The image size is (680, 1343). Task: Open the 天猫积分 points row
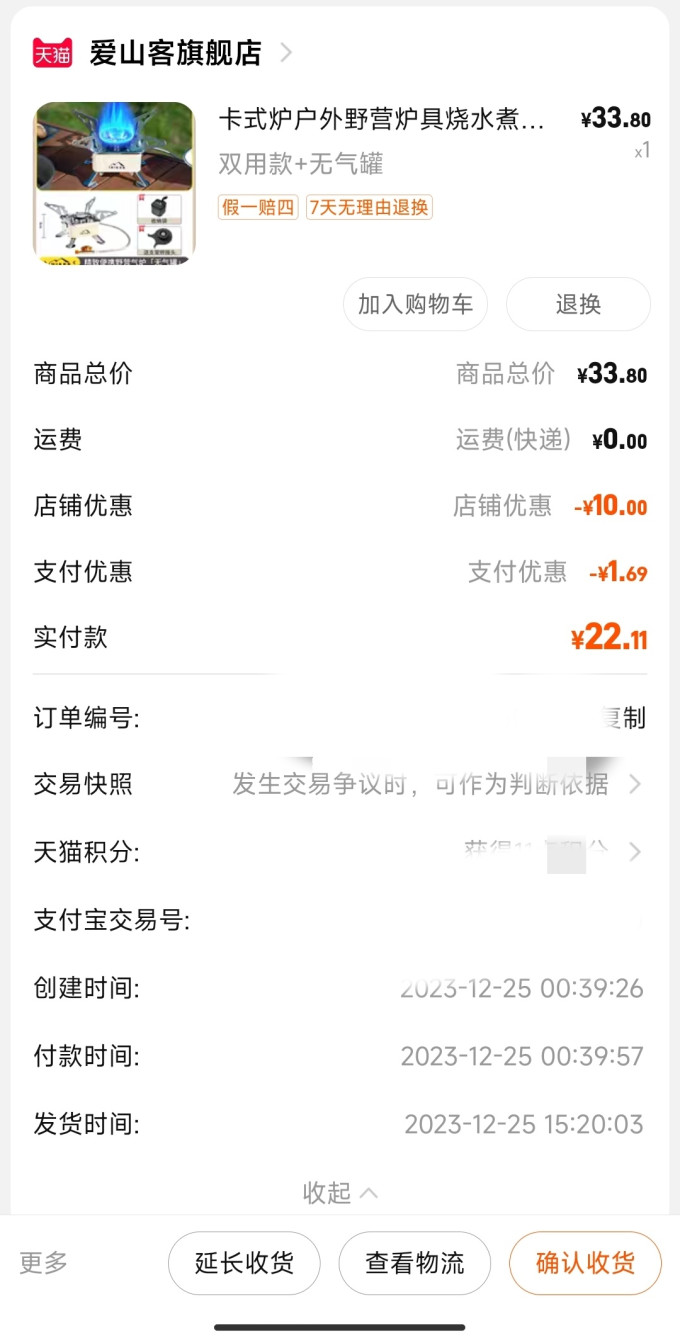(x=340, y=852)
